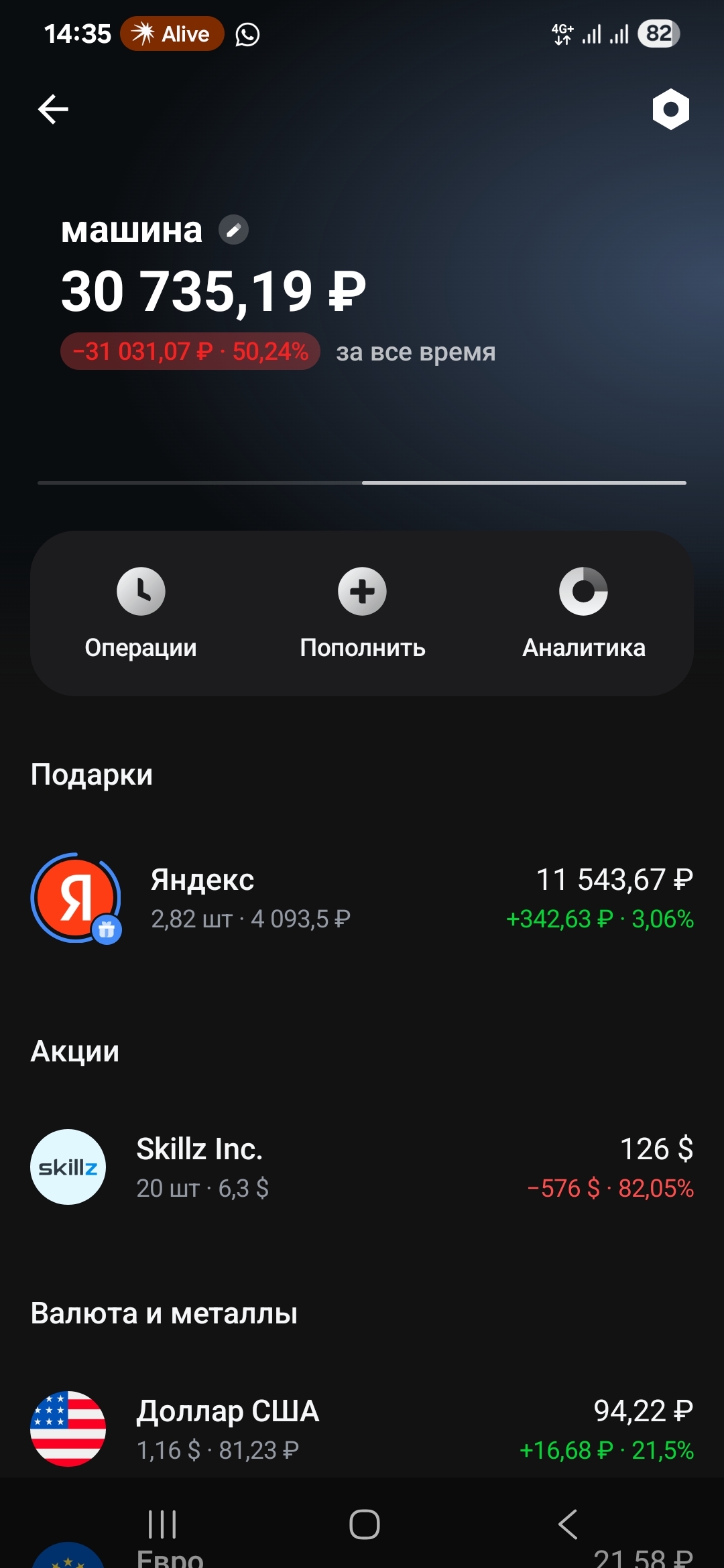The width and height of the screenshot is (724, 1568).
Task: Open the Skillz Inc. stock position
Action: pos(362,1167)
